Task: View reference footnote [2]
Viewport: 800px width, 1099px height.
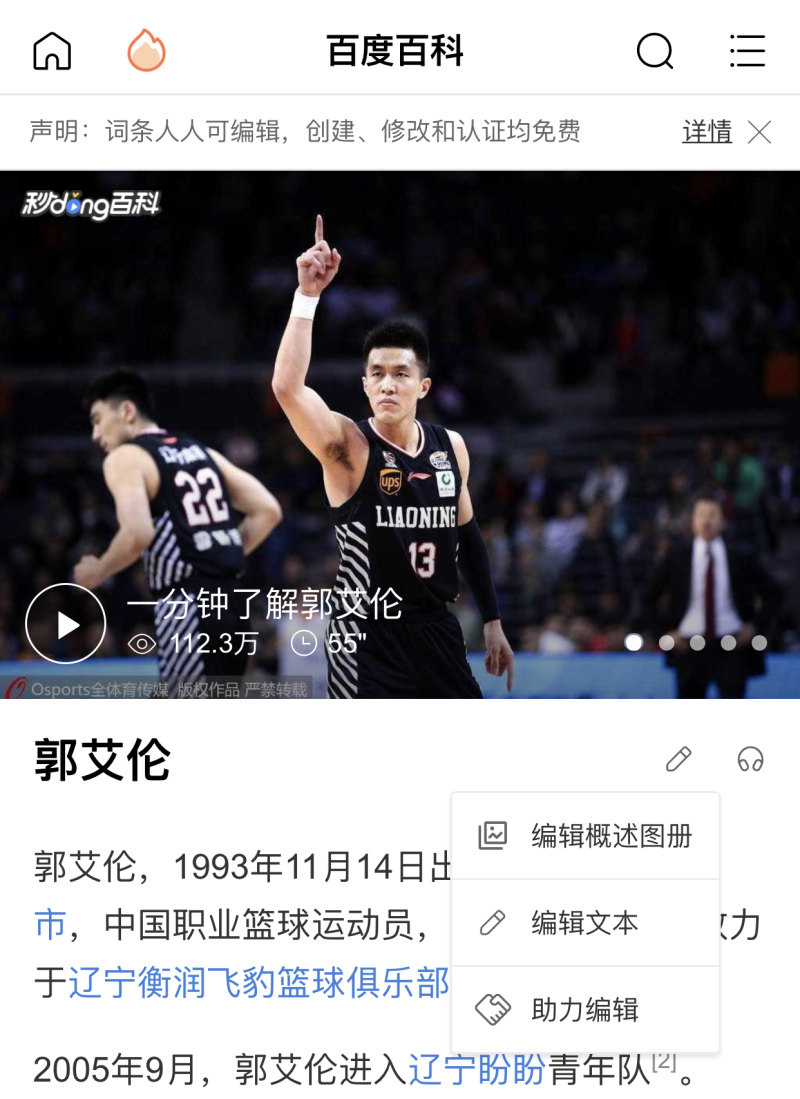Action: pos(664,1061)
